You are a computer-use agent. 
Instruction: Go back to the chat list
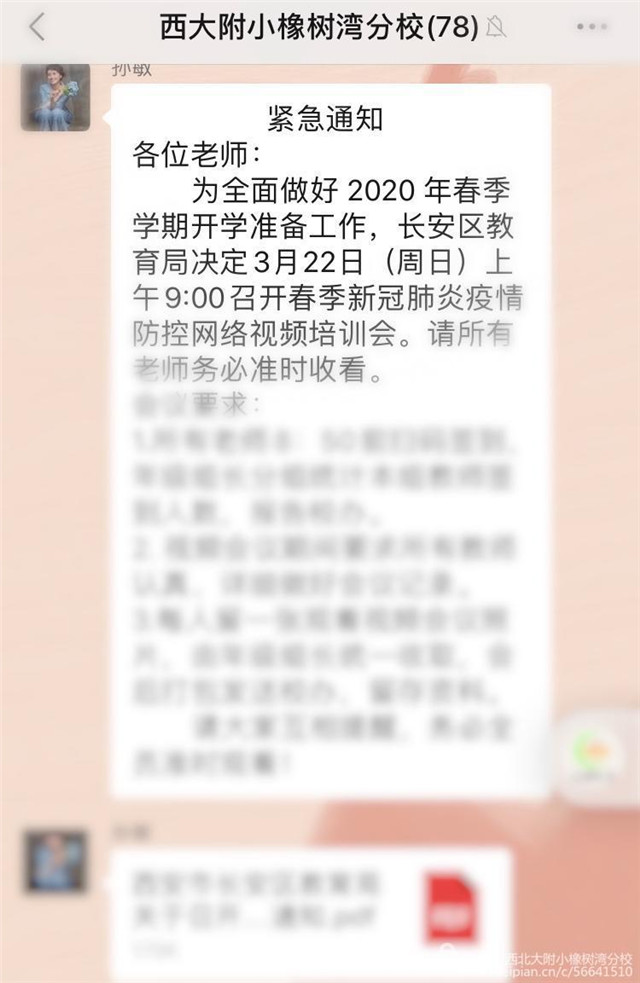[x=37, y=27]
